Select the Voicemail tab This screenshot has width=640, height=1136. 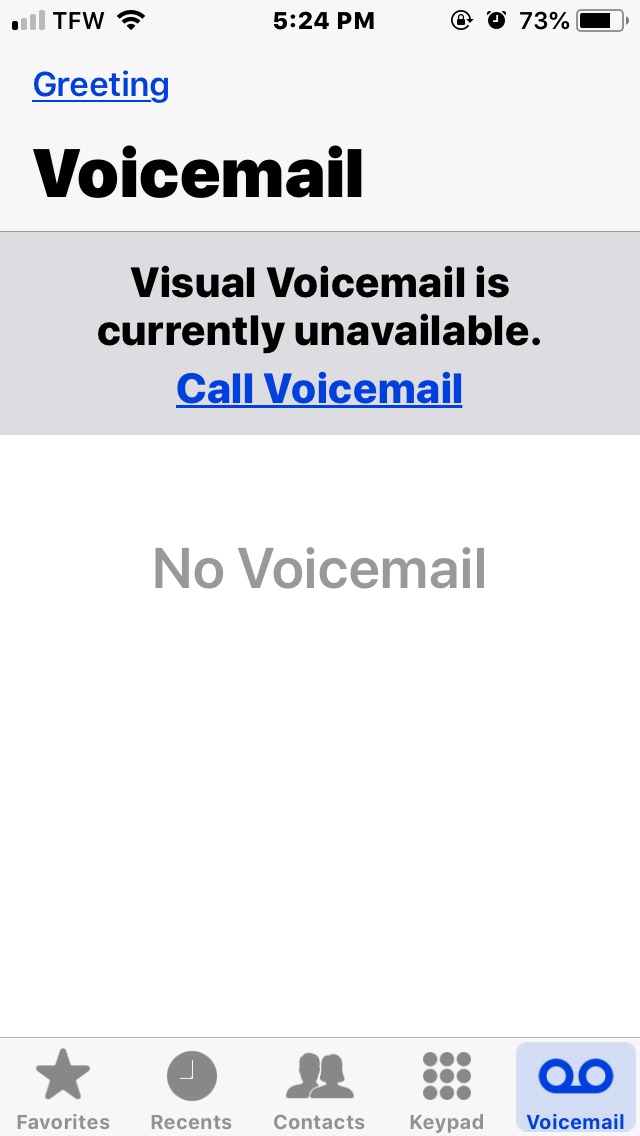(575, 1087)
